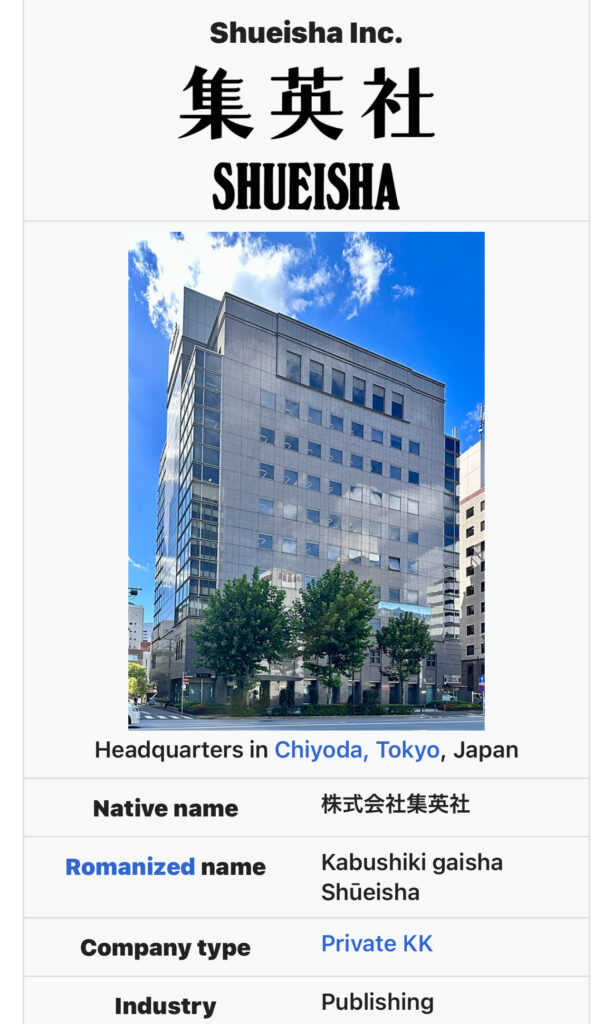Follow the Romanized link

pos(129,867)
